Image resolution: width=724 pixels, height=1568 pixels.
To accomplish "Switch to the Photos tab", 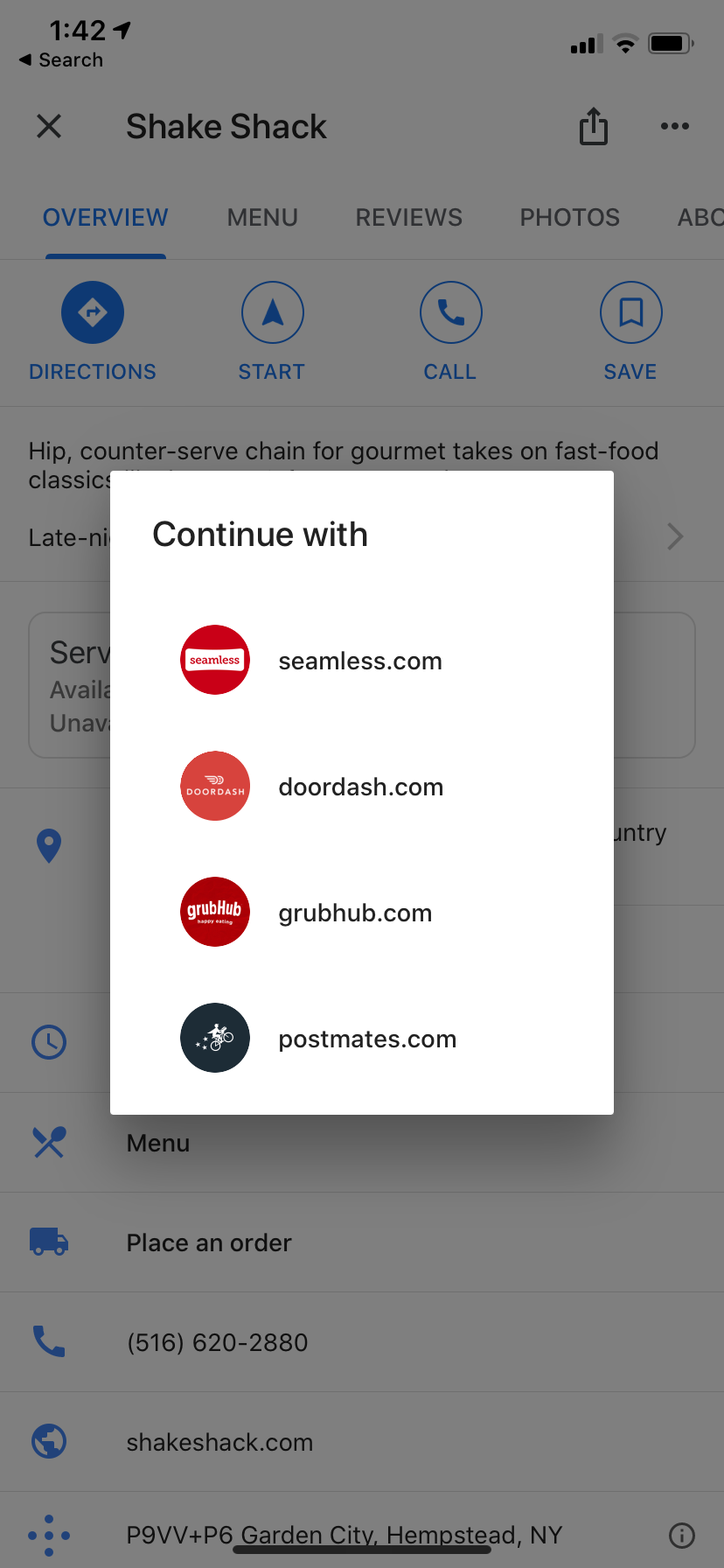I will point(569,217).
